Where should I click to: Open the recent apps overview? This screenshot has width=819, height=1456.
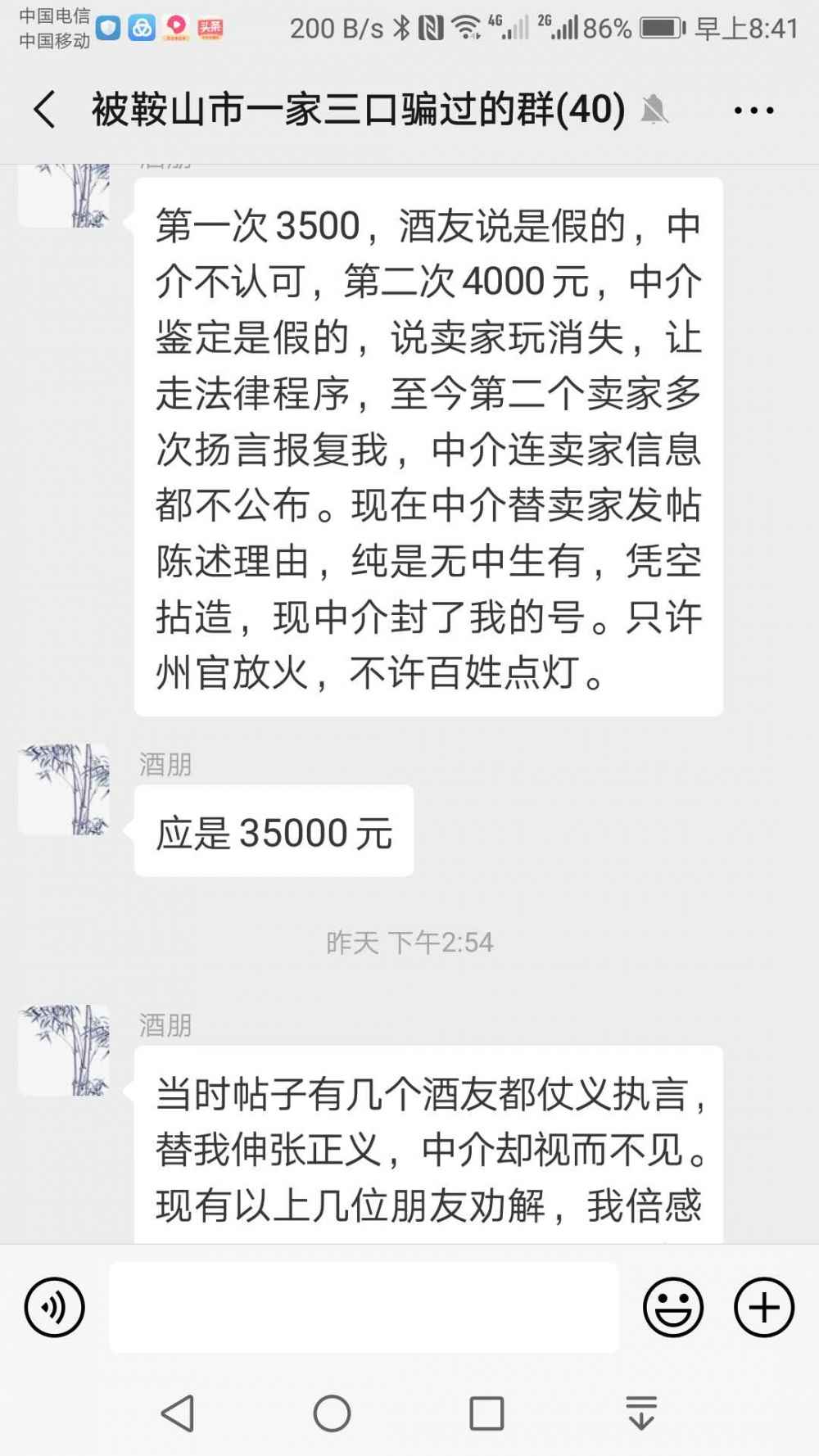coord(486,1413)
